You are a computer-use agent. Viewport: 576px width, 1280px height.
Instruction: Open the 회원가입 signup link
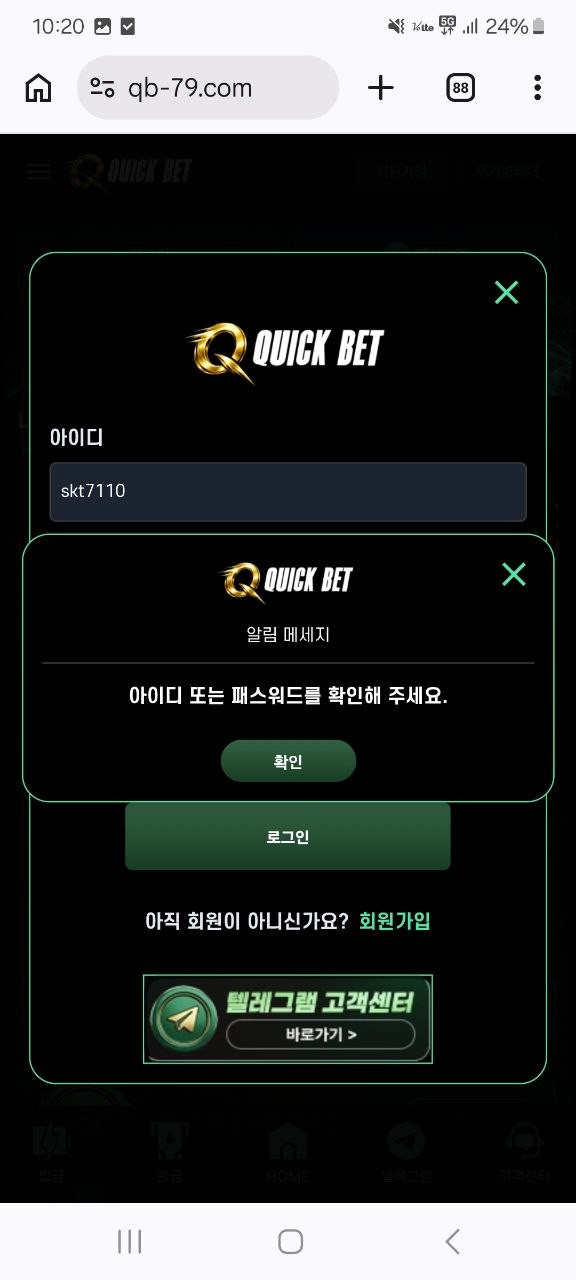click(x=395, y=921)
